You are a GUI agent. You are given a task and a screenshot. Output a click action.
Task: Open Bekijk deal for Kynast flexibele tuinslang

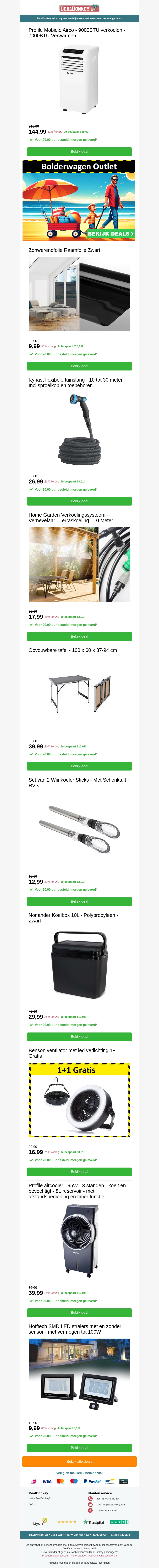tap(79, 501)
